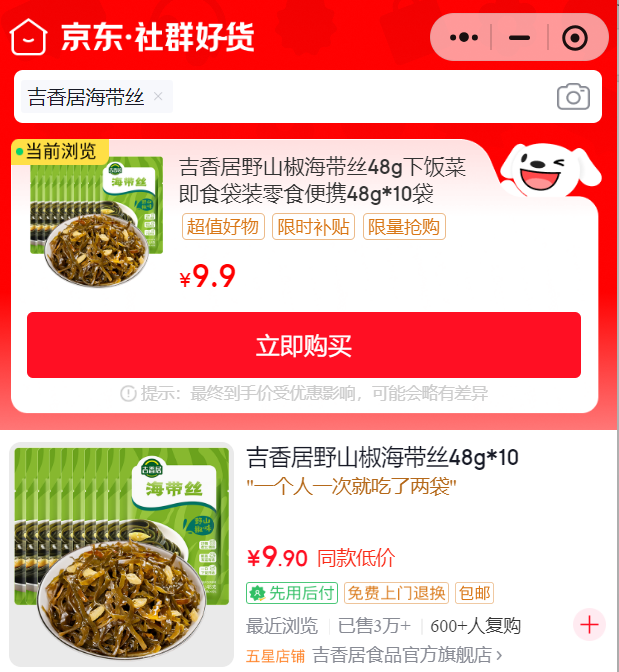Minimize the mini program
The width and height of the screenshot is (619, 672).
tap(519, 37)
